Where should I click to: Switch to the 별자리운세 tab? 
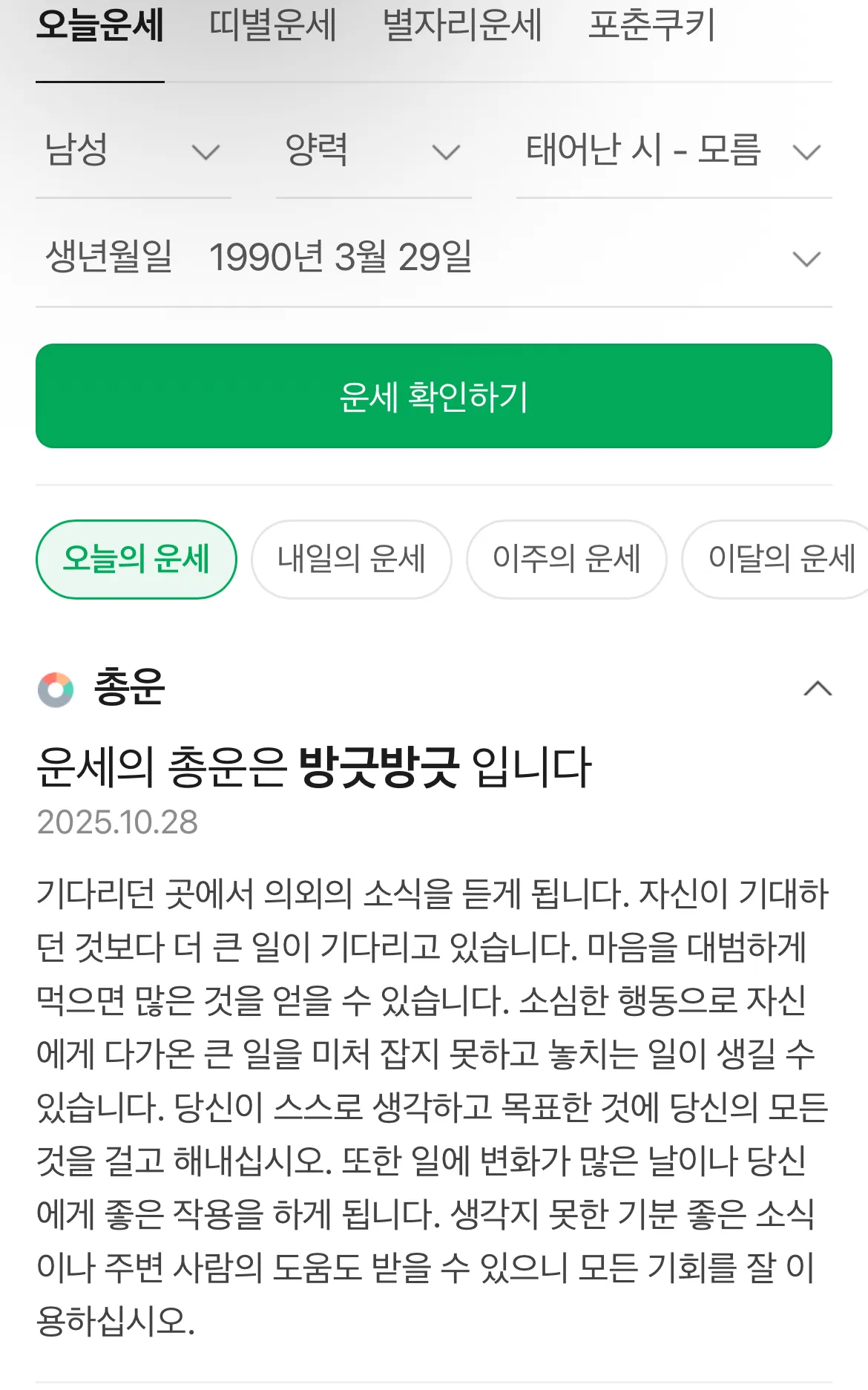click(x=462, y=26)
